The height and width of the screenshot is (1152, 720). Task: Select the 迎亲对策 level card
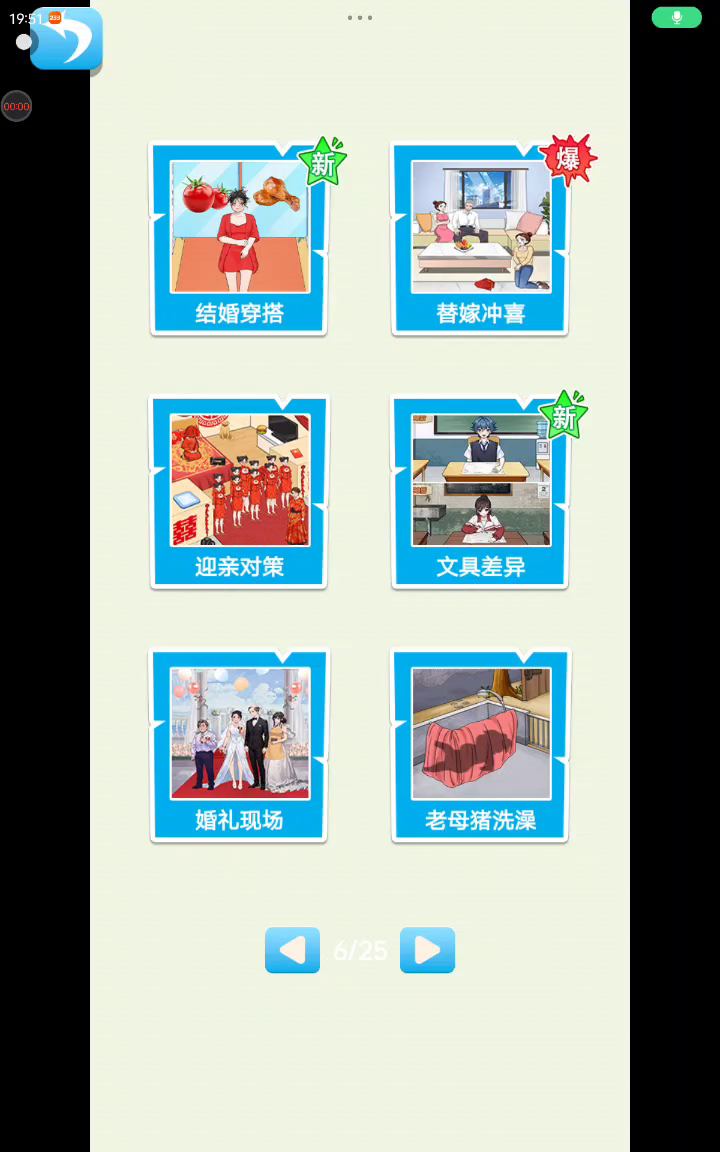point(239,491)
